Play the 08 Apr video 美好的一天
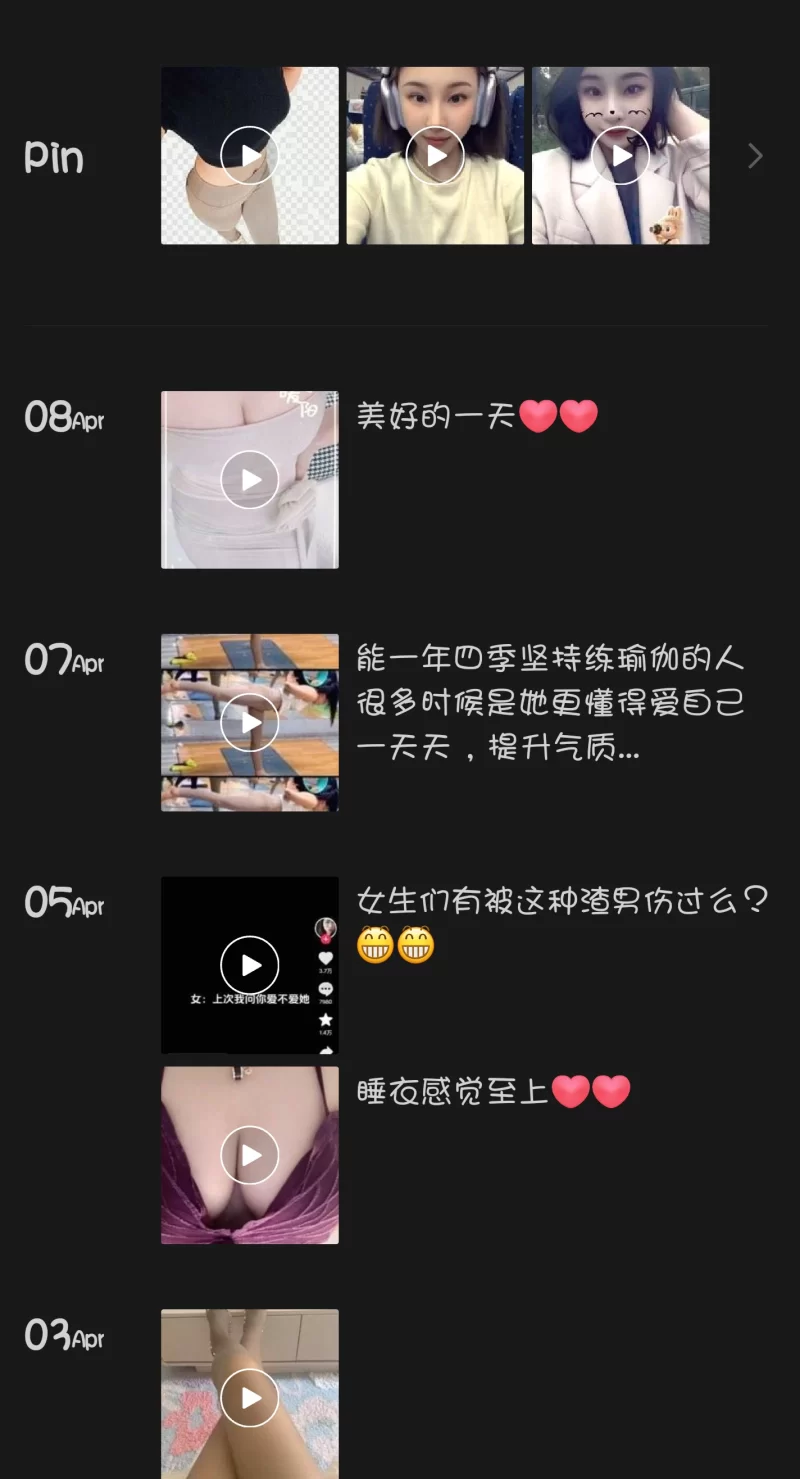 pyautogui.click(x=249, y=480)
